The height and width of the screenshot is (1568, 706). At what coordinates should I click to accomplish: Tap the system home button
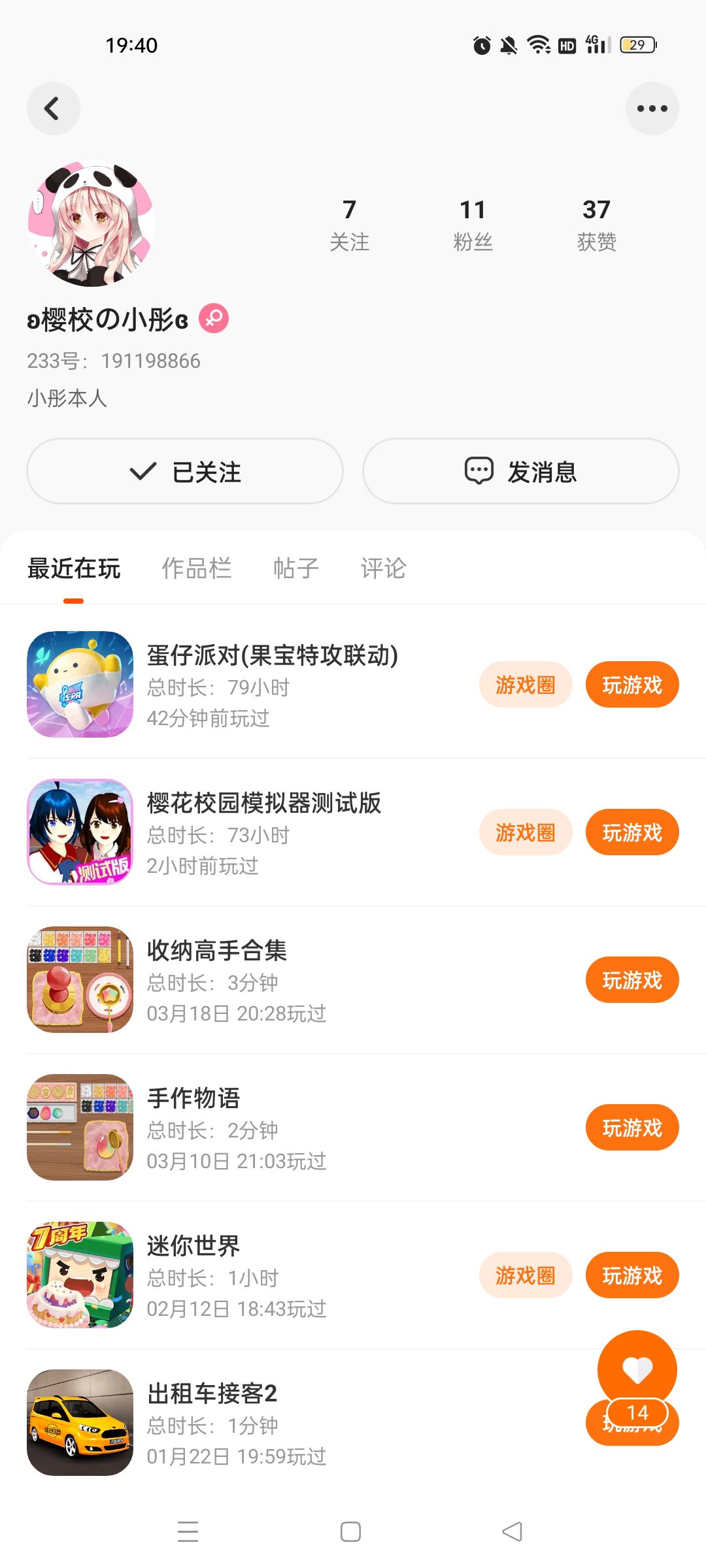[350, 1531]
